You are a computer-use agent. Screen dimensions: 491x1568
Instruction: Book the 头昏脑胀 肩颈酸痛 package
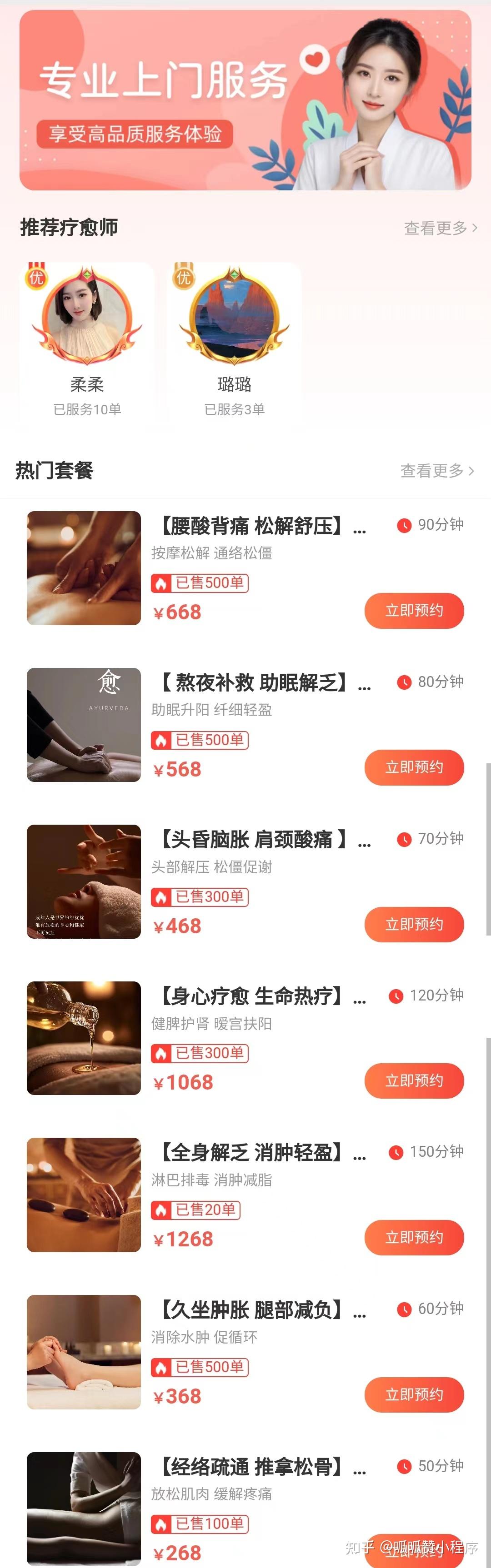(414, 924)
